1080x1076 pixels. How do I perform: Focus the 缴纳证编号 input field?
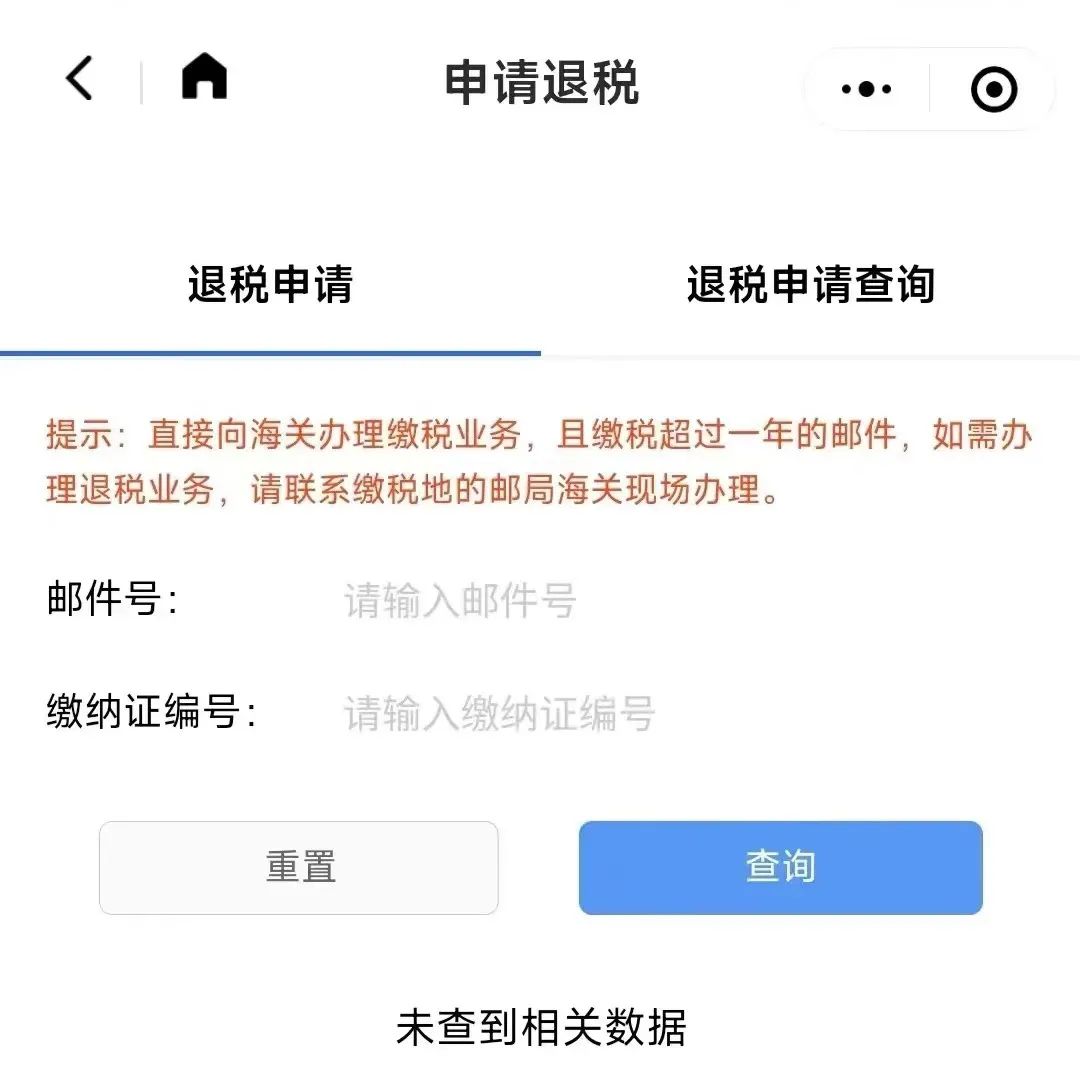(x=600, y=714)
